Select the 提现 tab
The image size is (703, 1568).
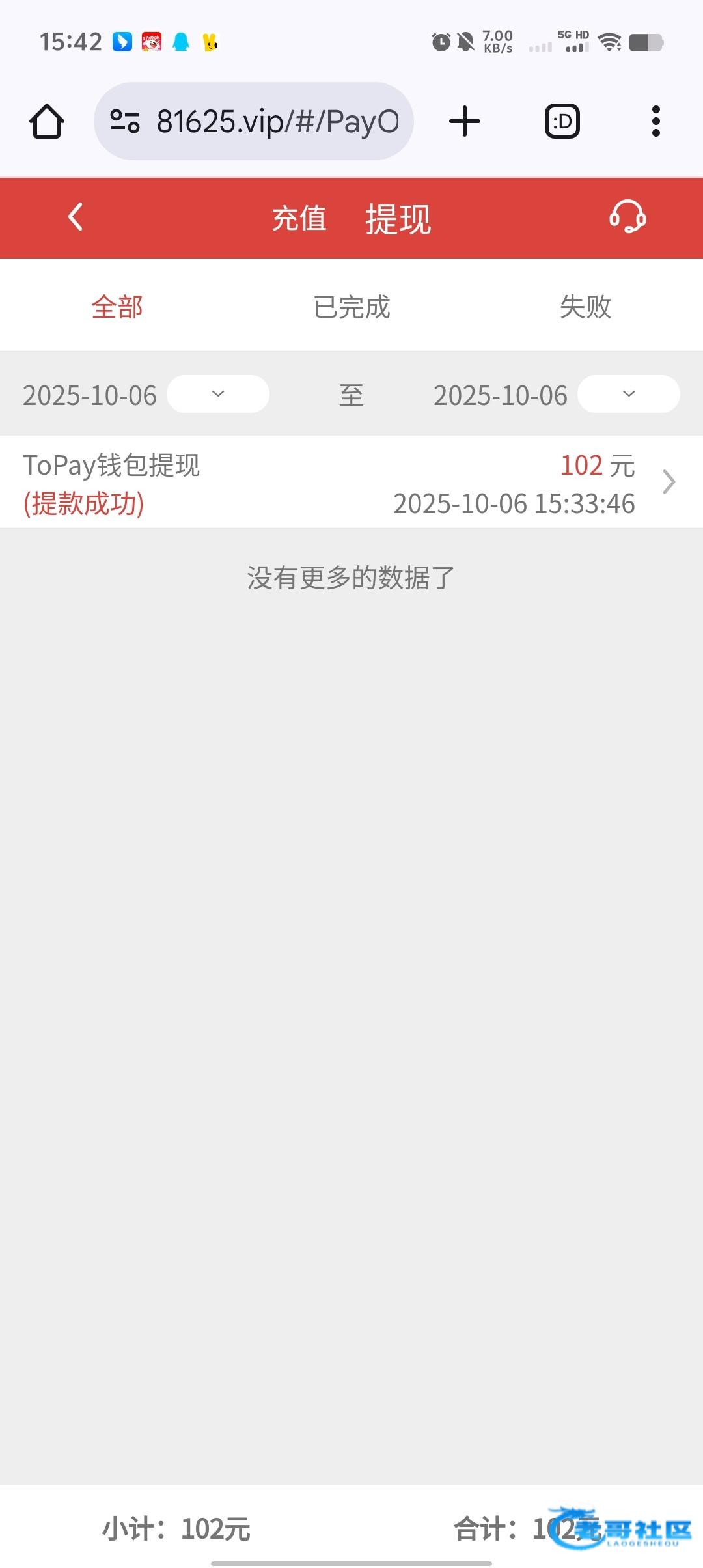coord(398,219)
